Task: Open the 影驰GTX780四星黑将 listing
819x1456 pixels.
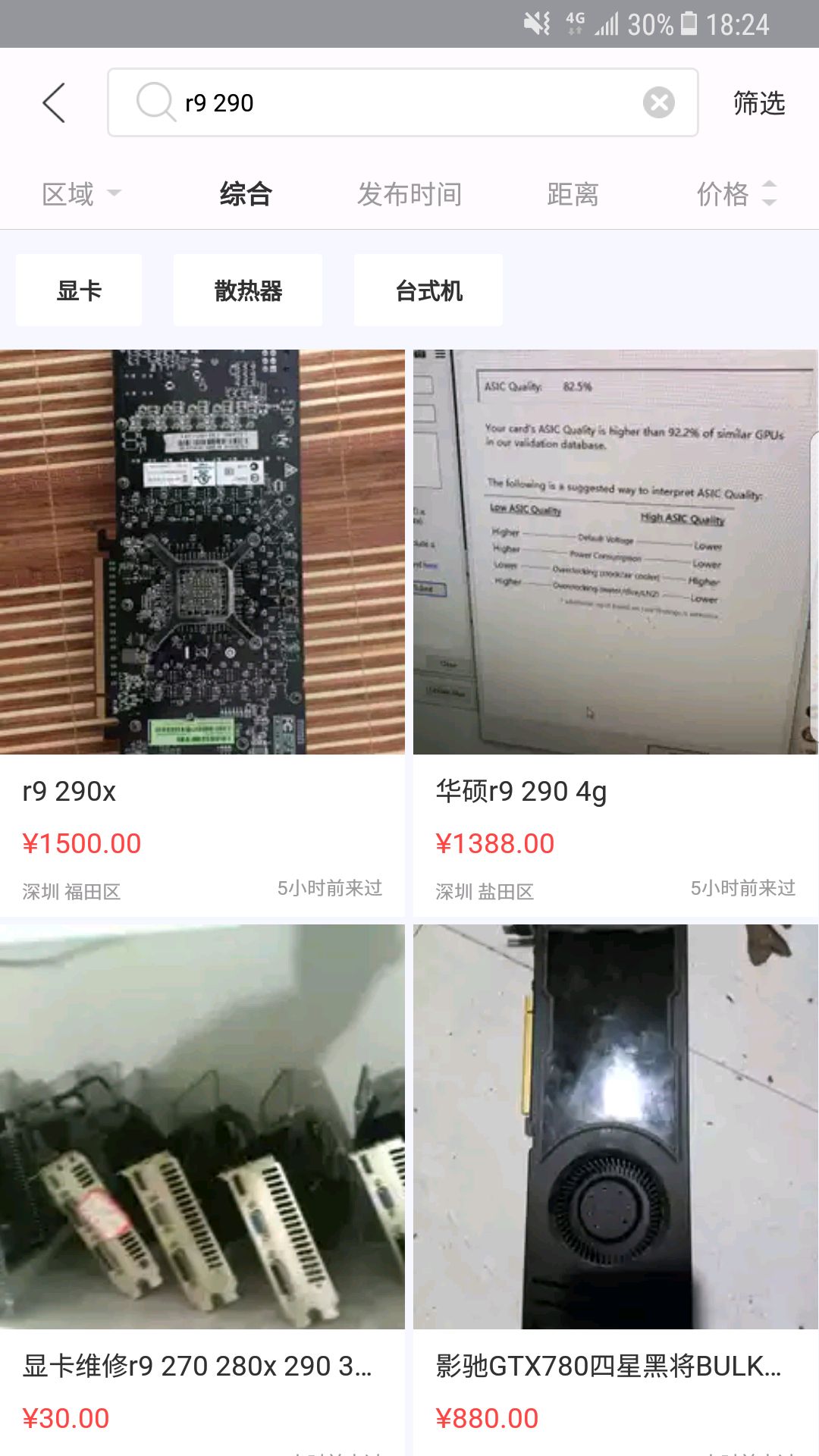Action: (x=616, y=1189)
